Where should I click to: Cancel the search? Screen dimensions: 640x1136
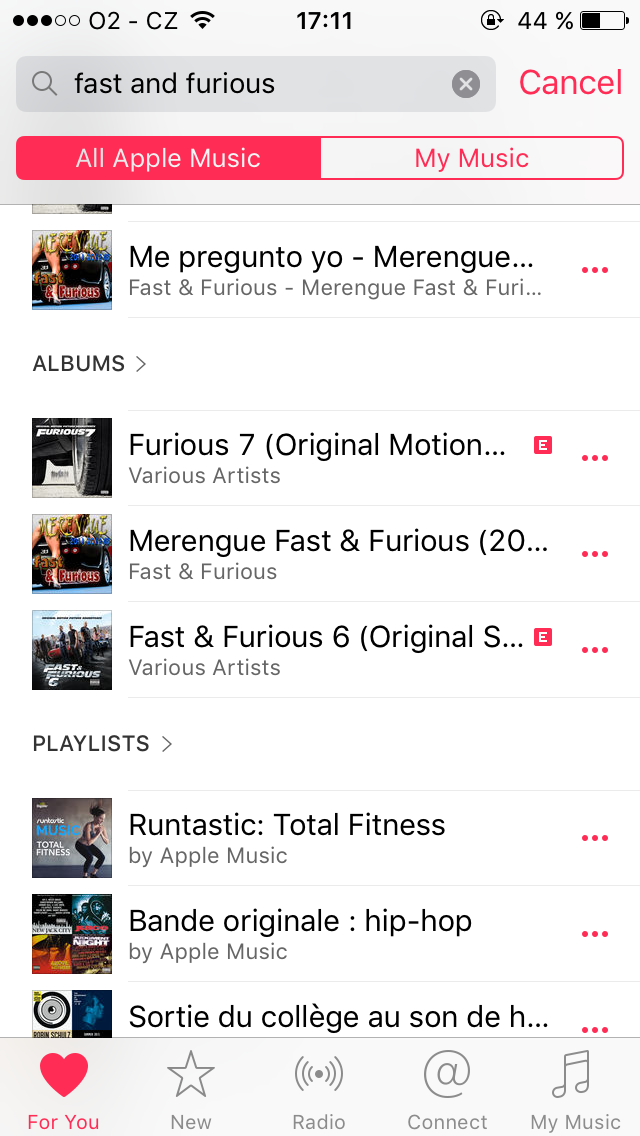point(570,83)
